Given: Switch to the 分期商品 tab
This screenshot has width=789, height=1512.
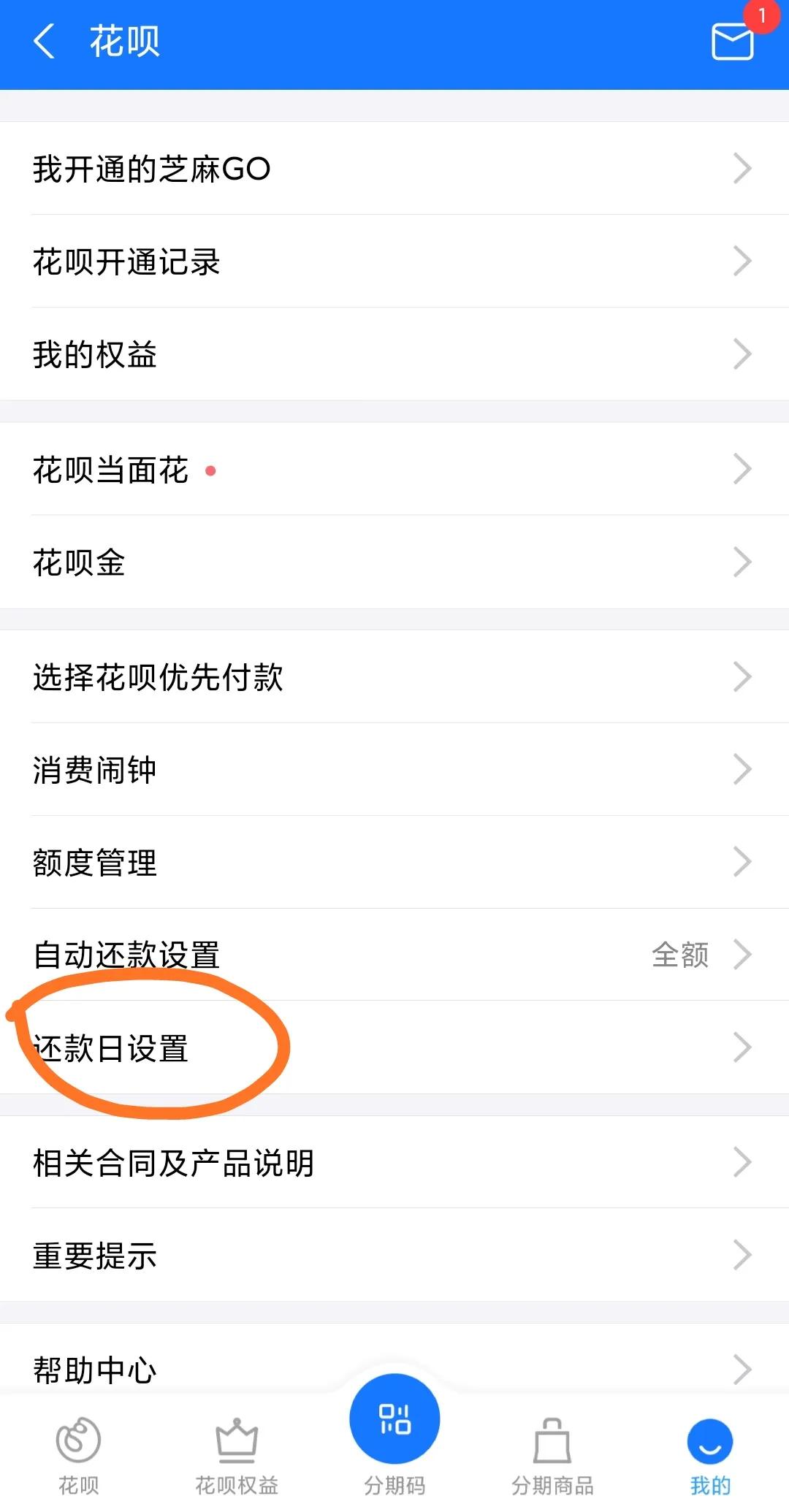Looking at the screenshot, I should coord(552,1455).
